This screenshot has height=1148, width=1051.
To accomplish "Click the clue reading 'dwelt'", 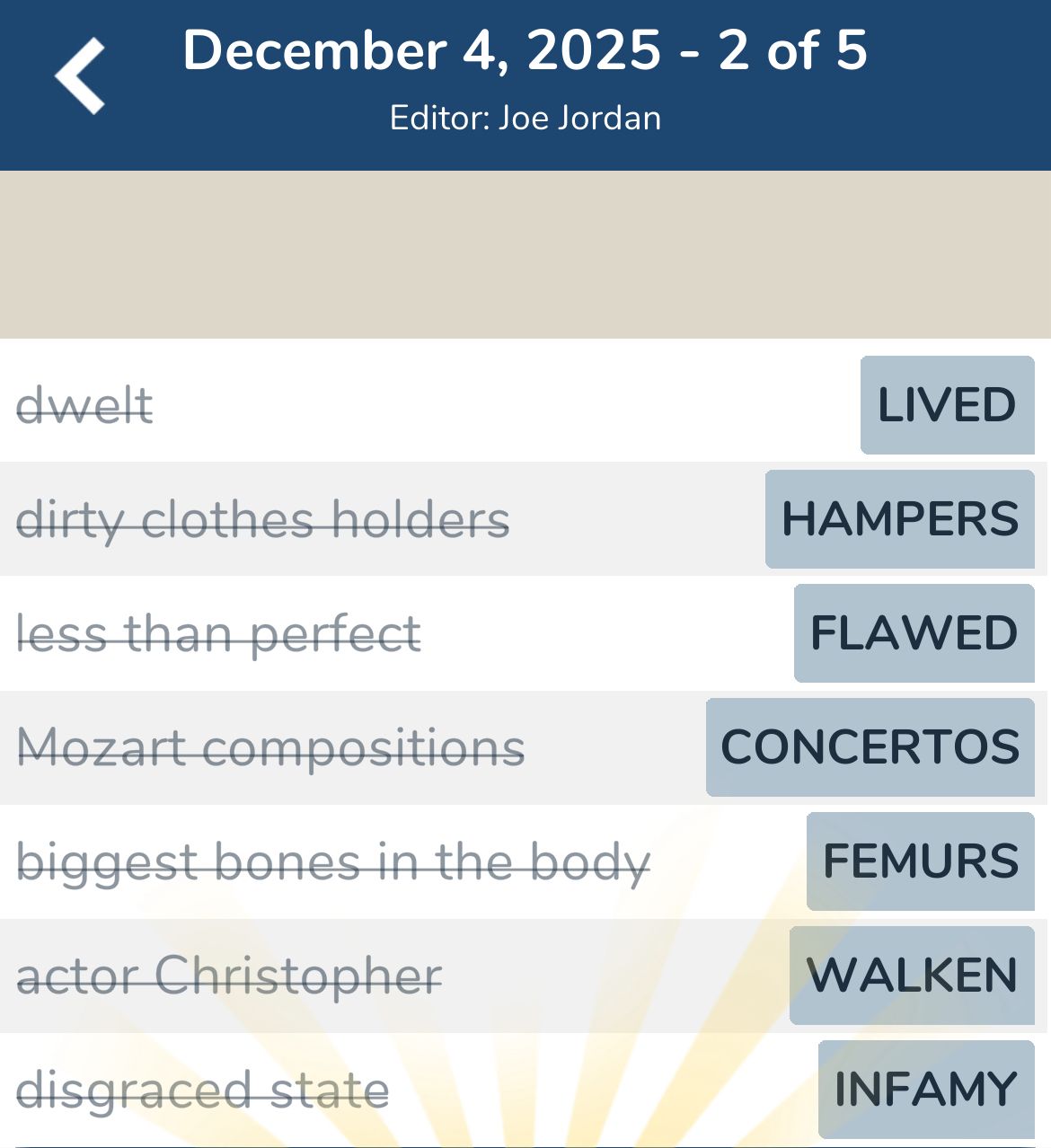I will pyautogui.click(x=86, y=406).
